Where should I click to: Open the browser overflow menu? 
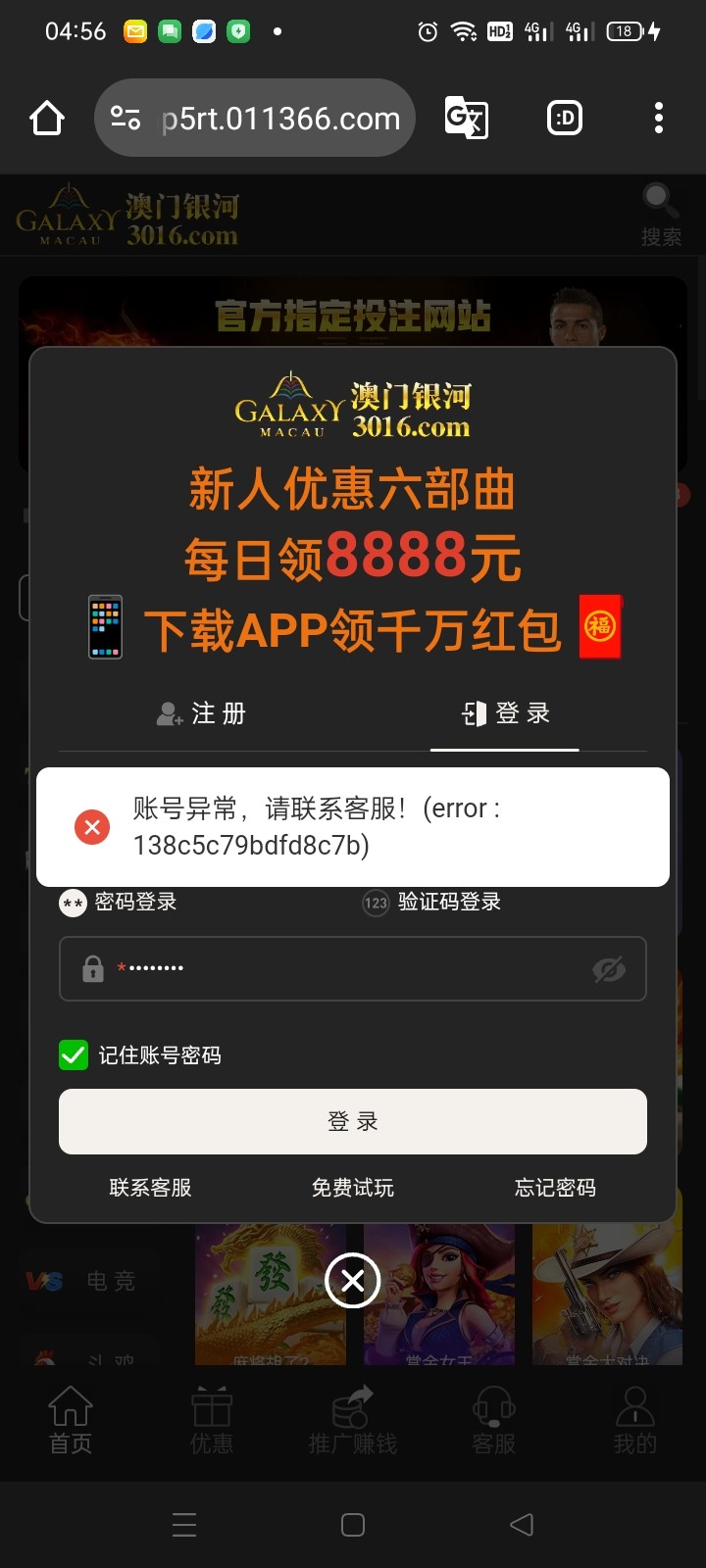658,119
